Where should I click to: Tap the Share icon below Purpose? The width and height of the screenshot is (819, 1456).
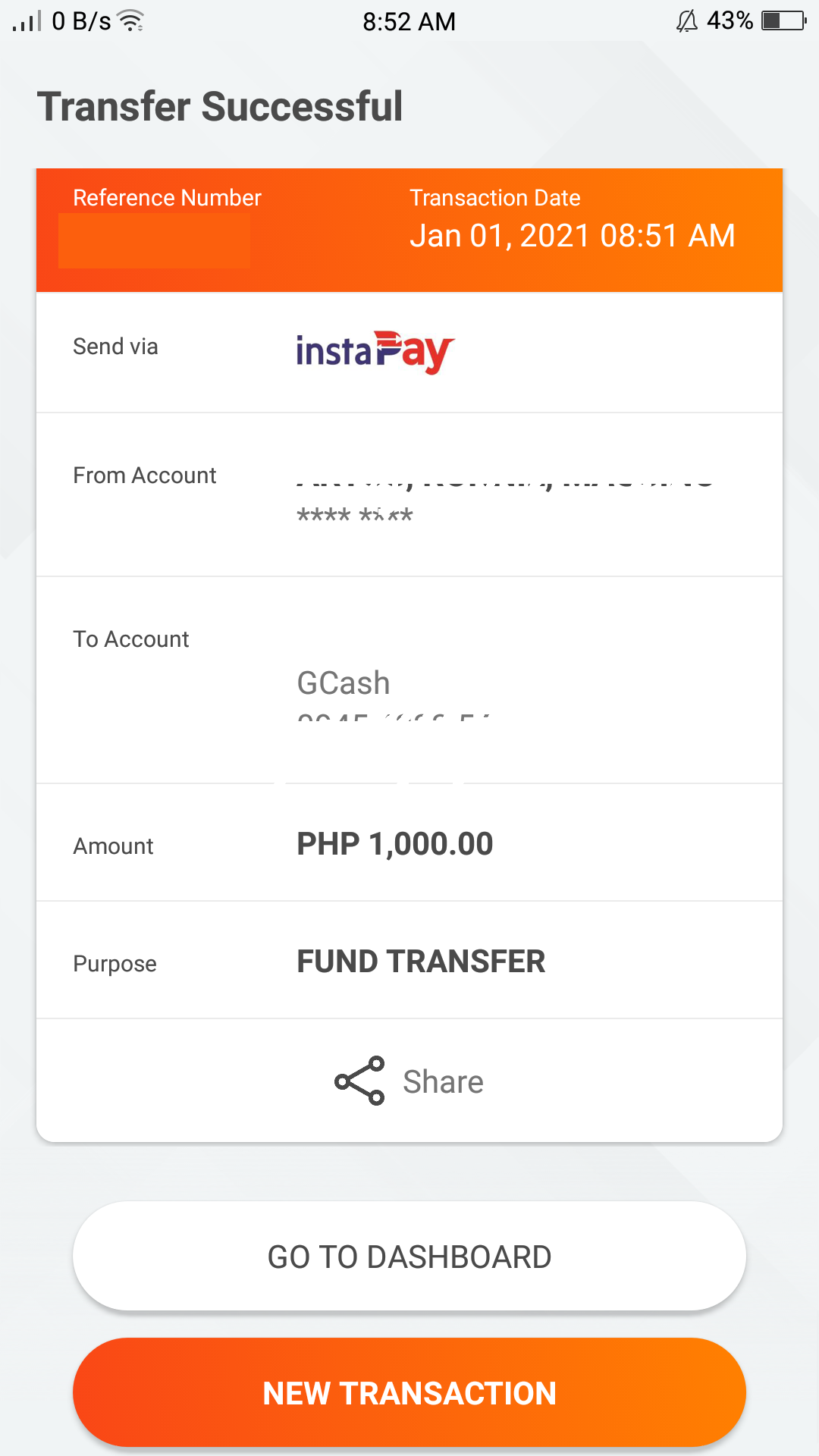pyautogui.click(x=359, y=1080)
